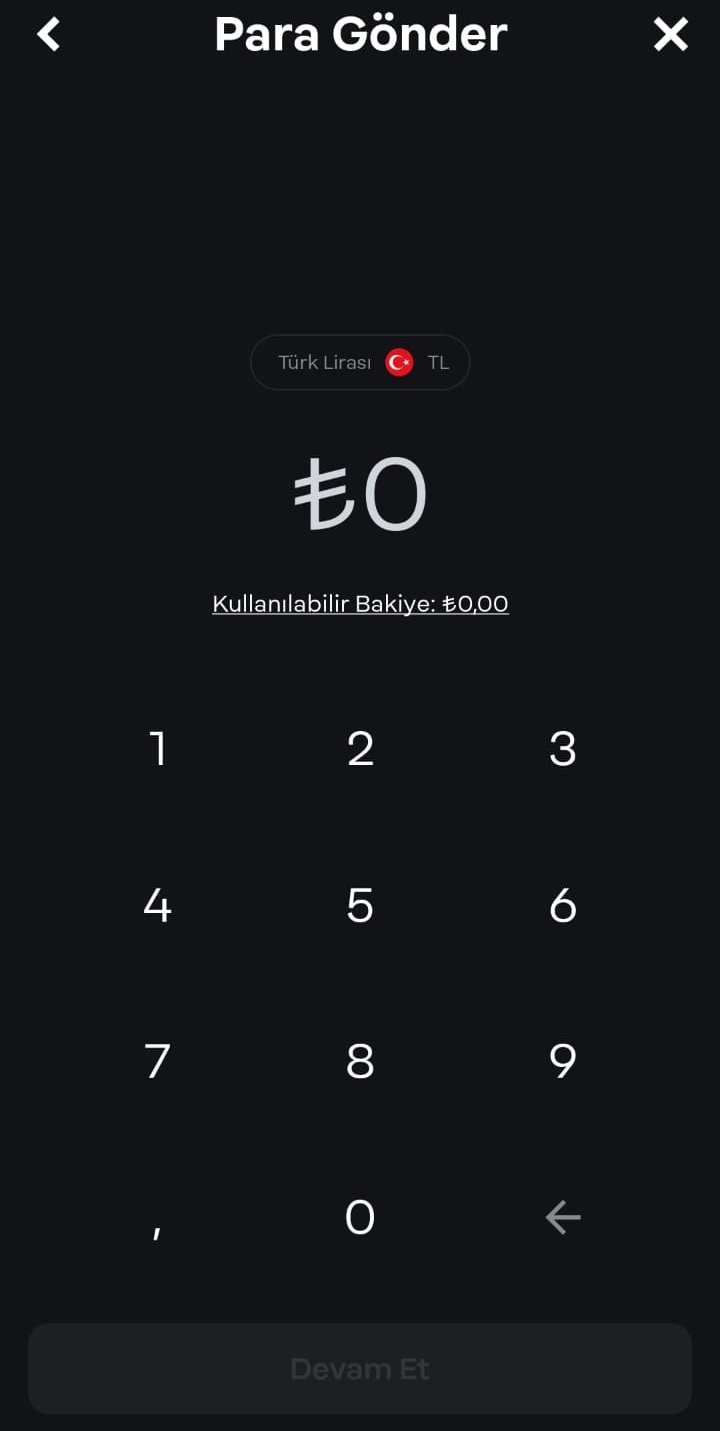Go back from Para Gönder screen
This screenshot has height=1431, width=720.
(48, 34)
